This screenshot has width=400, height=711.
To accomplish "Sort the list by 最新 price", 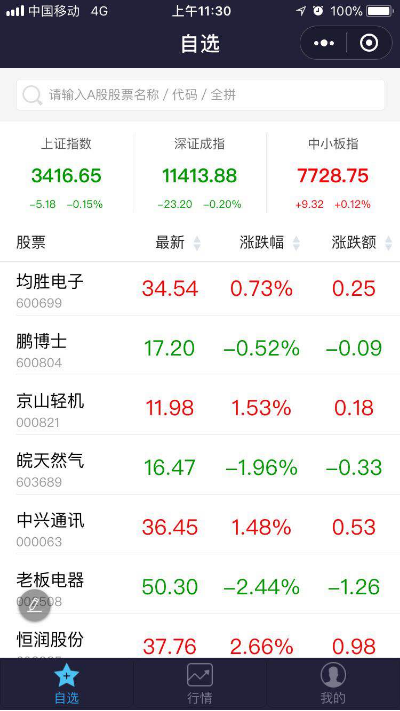I will pyautogui.click(x=178, y=243).
